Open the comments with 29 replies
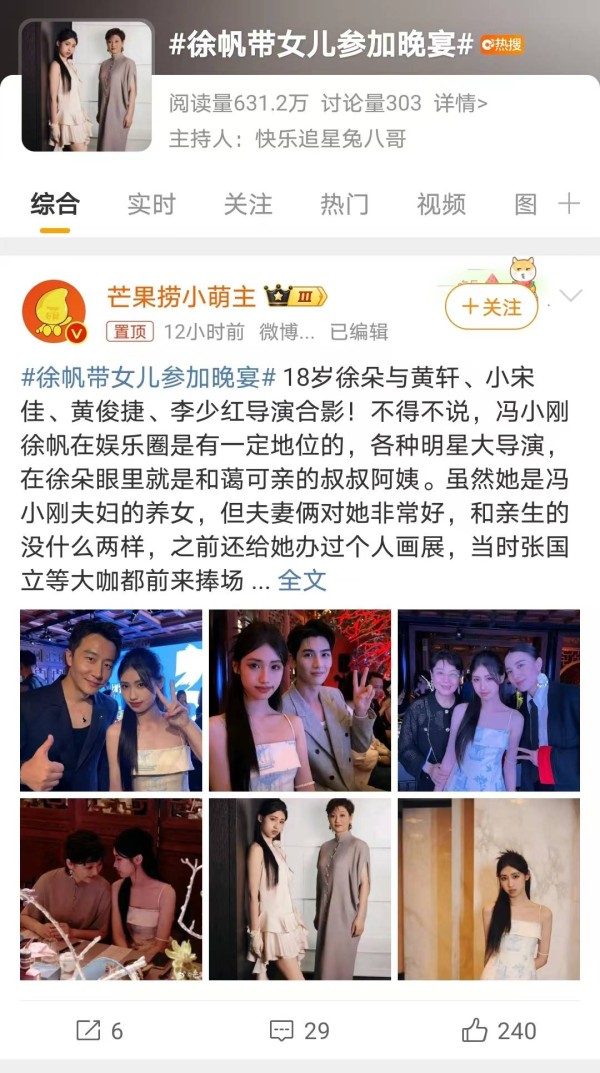Viewport: 600px width, 1073px height. 300,1030
